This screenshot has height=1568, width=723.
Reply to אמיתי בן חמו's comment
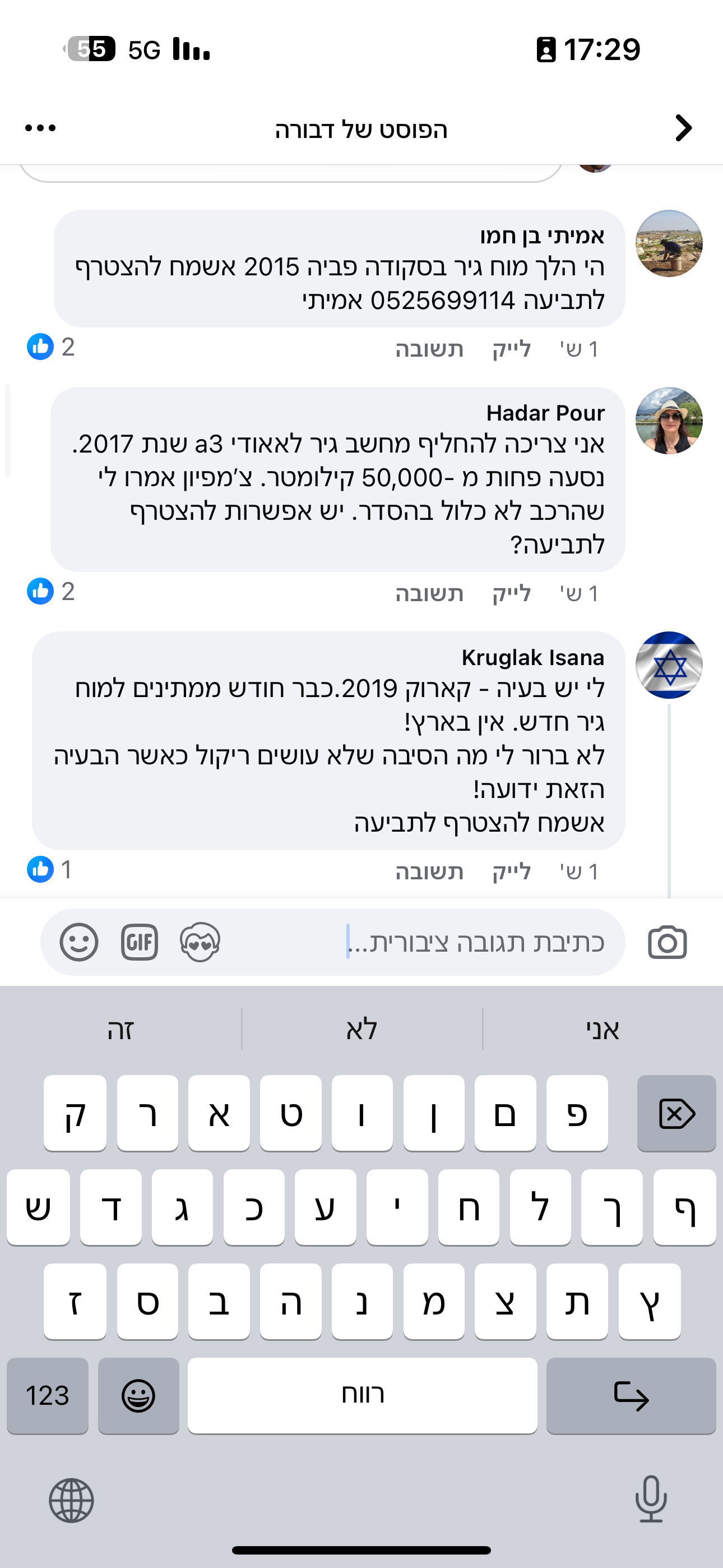coord(429,349)
